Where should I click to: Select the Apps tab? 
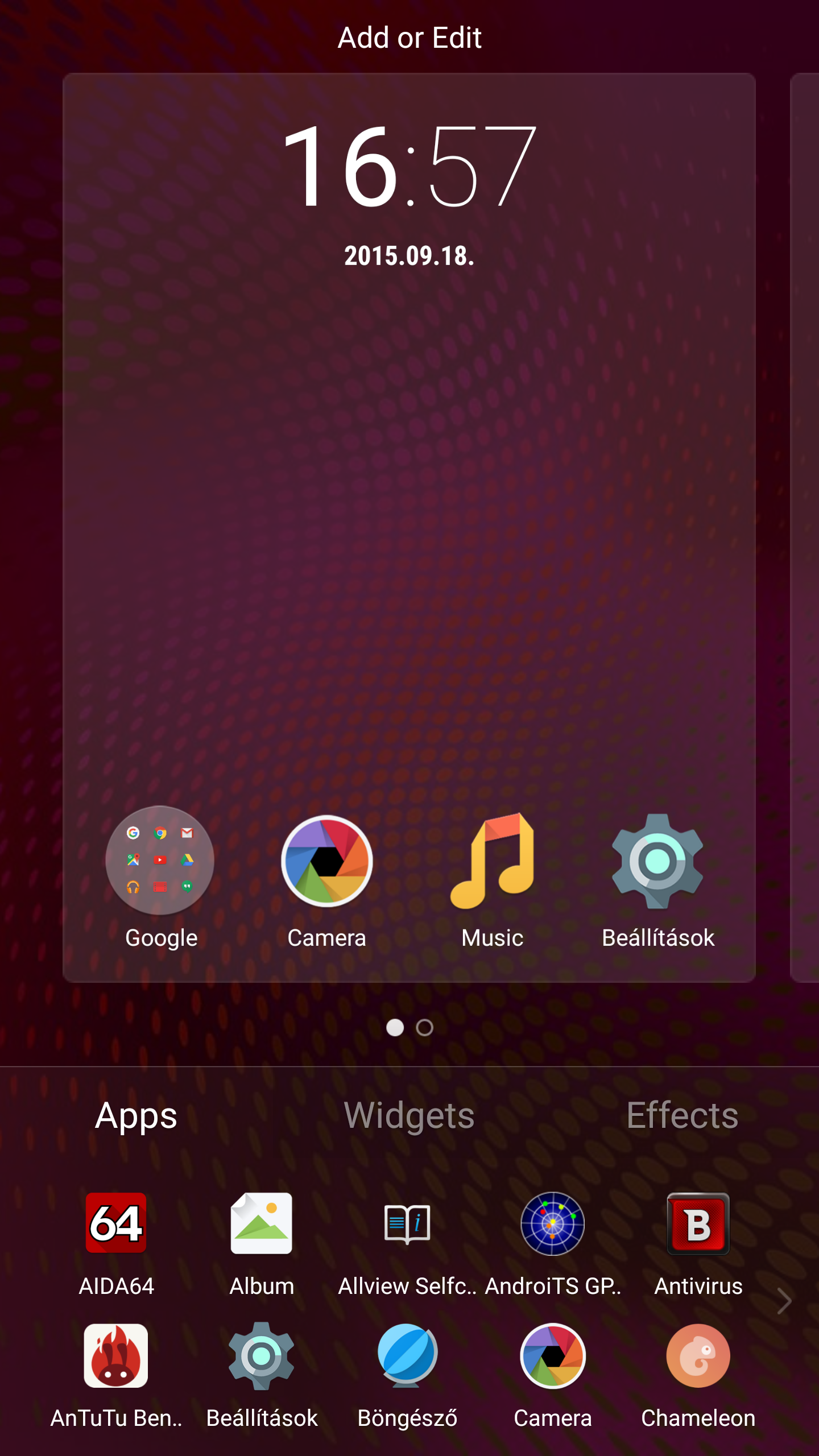[136, 1116]
